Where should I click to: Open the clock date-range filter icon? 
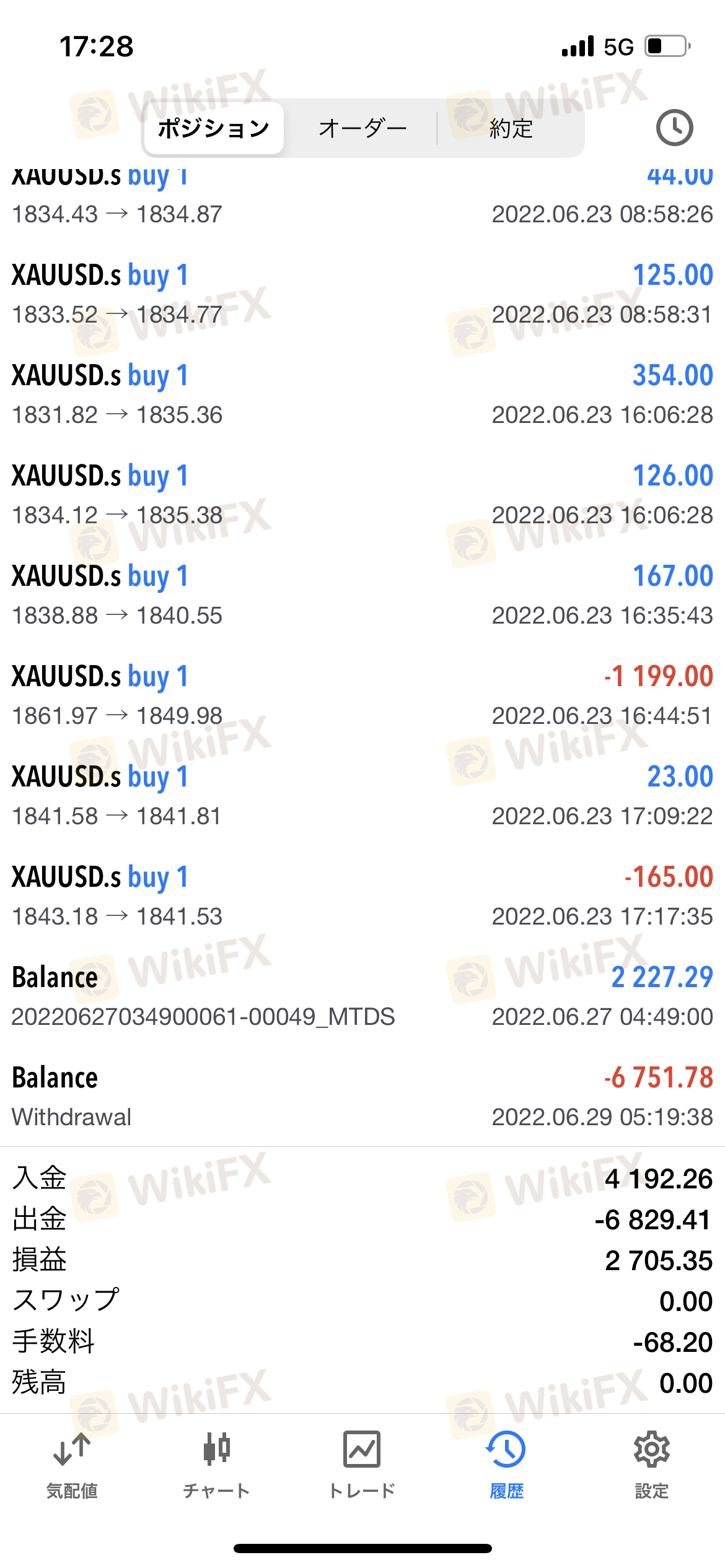click(x=674, y=128)
